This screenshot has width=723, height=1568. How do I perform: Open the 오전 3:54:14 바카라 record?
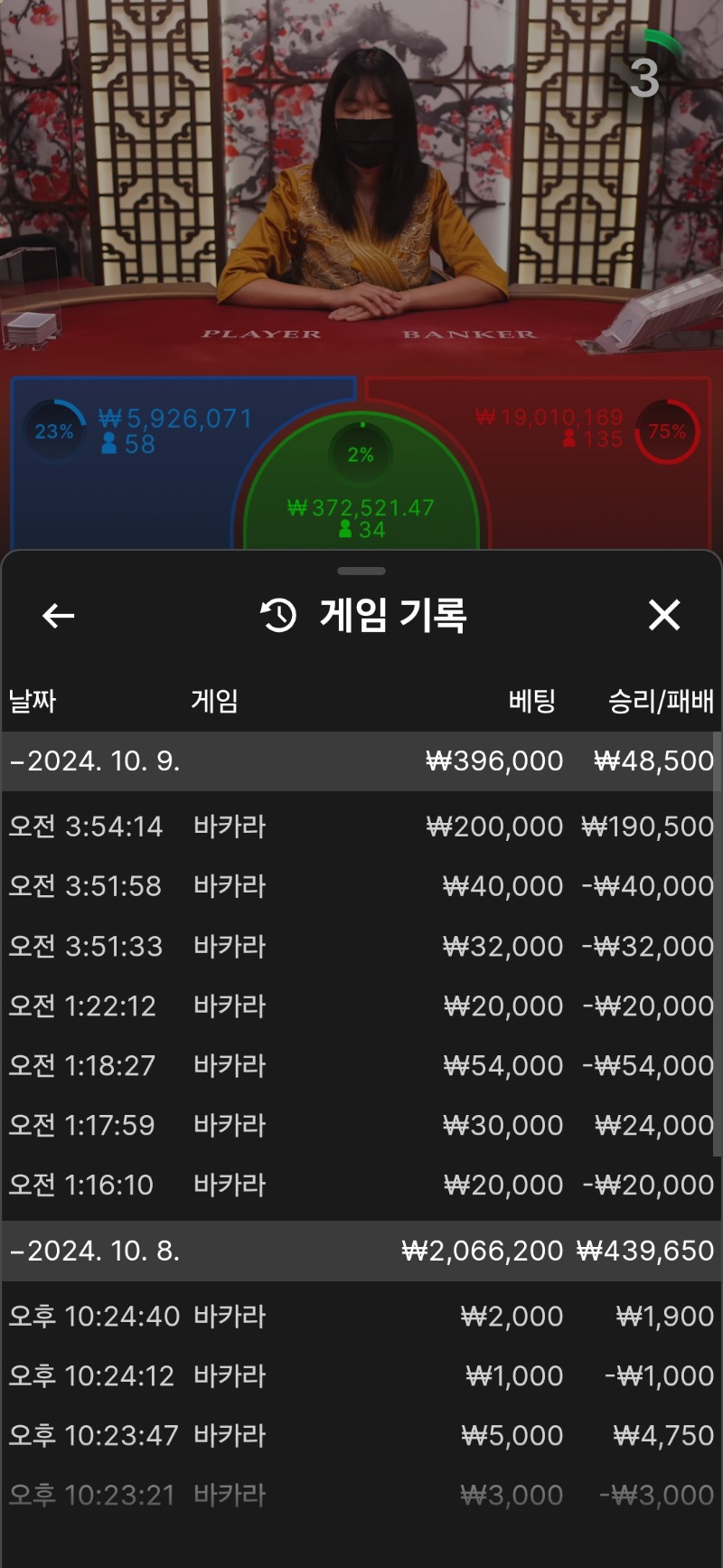(361, 827)
